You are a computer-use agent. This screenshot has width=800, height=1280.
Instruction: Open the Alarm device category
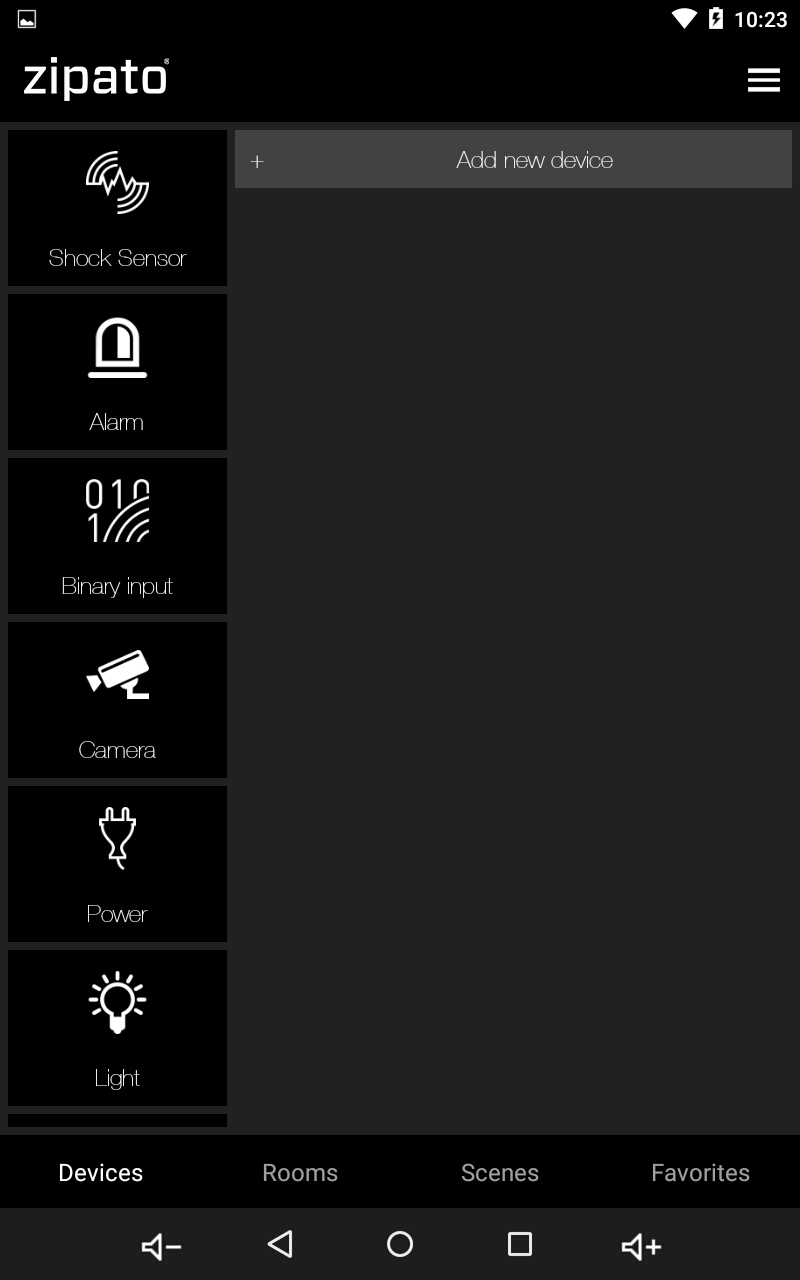(x=117, y=372)
